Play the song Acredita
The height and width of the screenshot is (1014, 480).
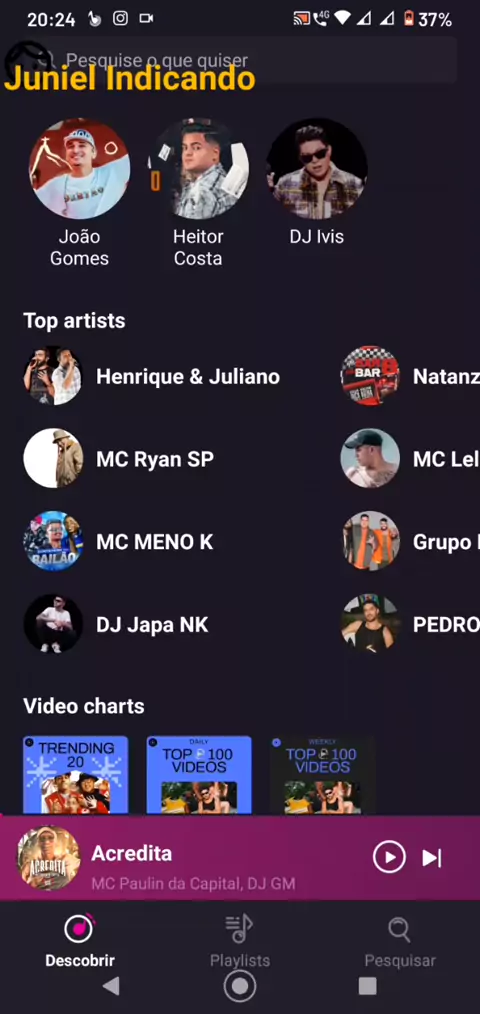coord(389,858)
